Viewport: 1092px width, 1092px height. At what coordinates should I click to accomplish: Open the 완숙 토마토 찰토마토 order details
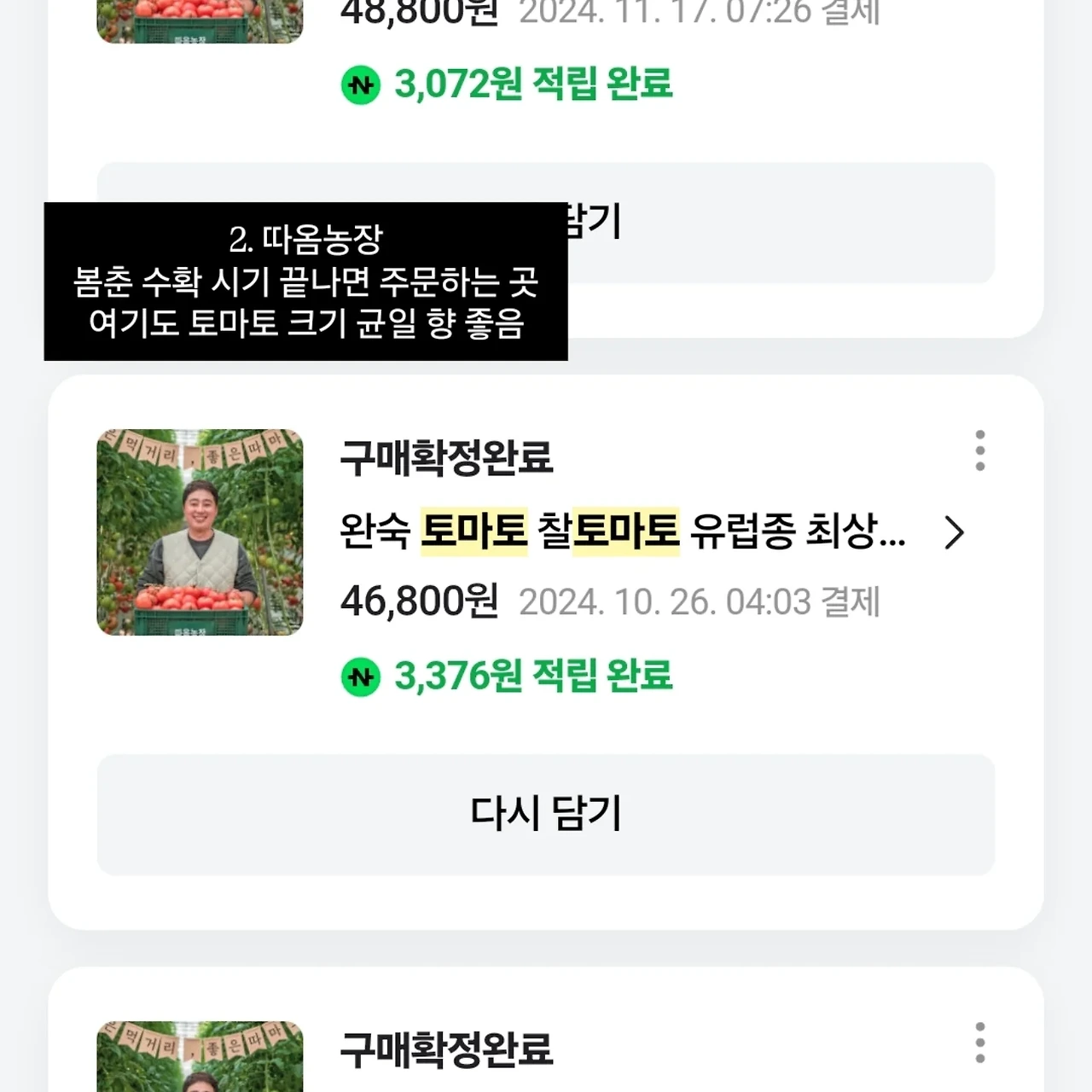pyautogui.click(x=954, y=532)
